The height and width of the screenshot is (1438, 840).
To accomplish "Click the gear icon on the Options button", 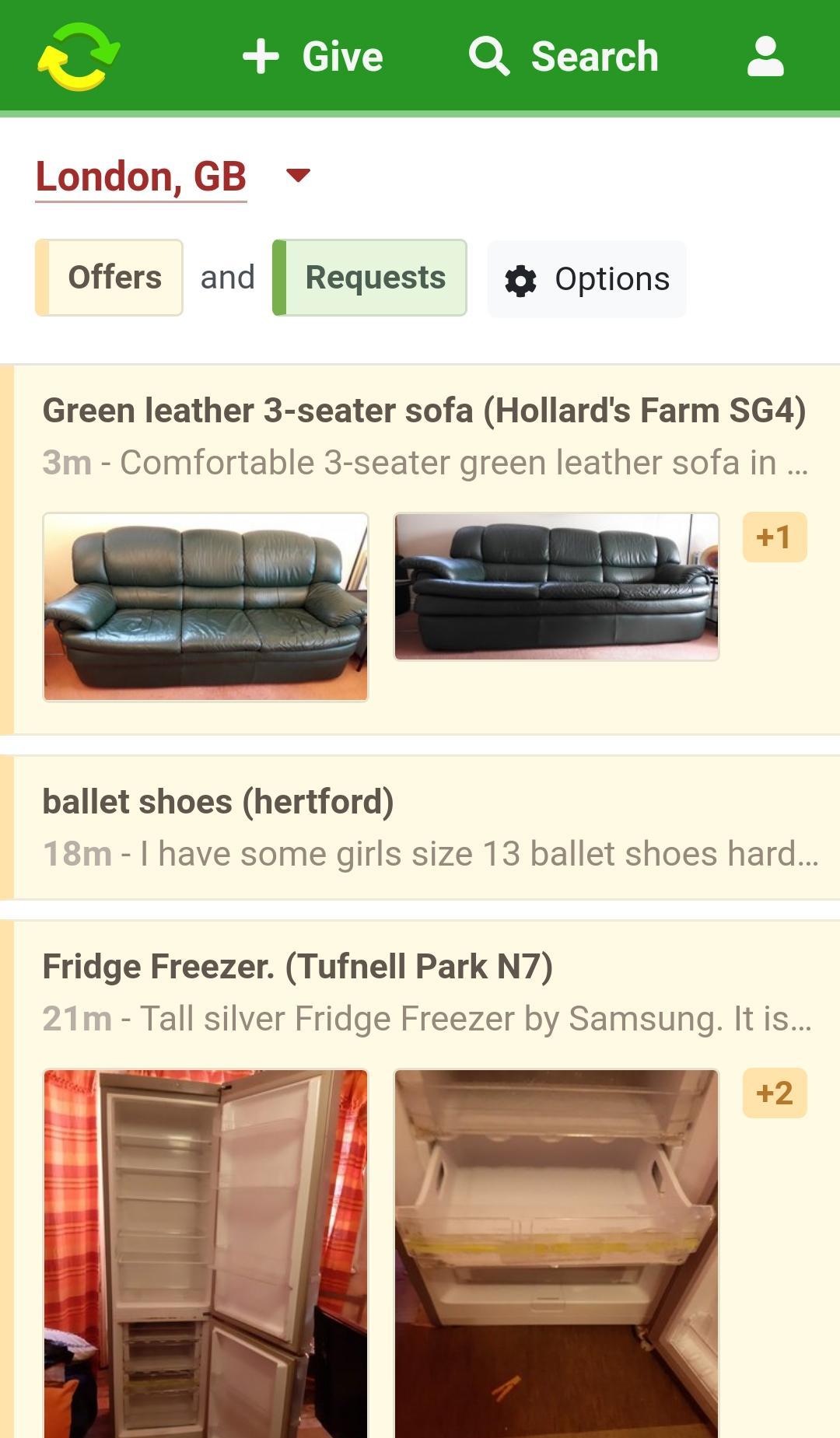I will pyautogui.click(x=522, y=279).
